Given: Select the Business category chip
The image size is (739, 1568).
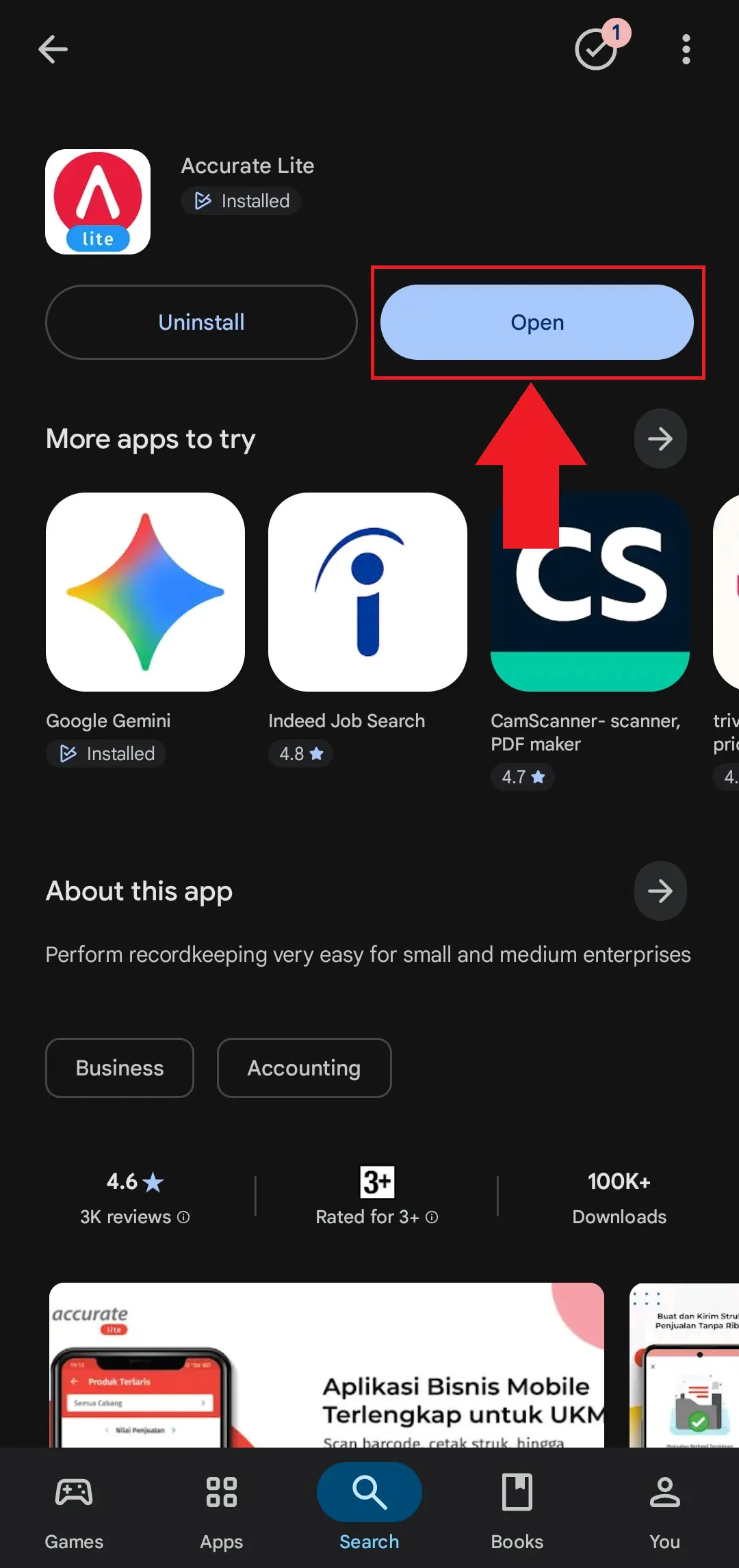Looking at the screenshot, I should (x=120, y=1068).
